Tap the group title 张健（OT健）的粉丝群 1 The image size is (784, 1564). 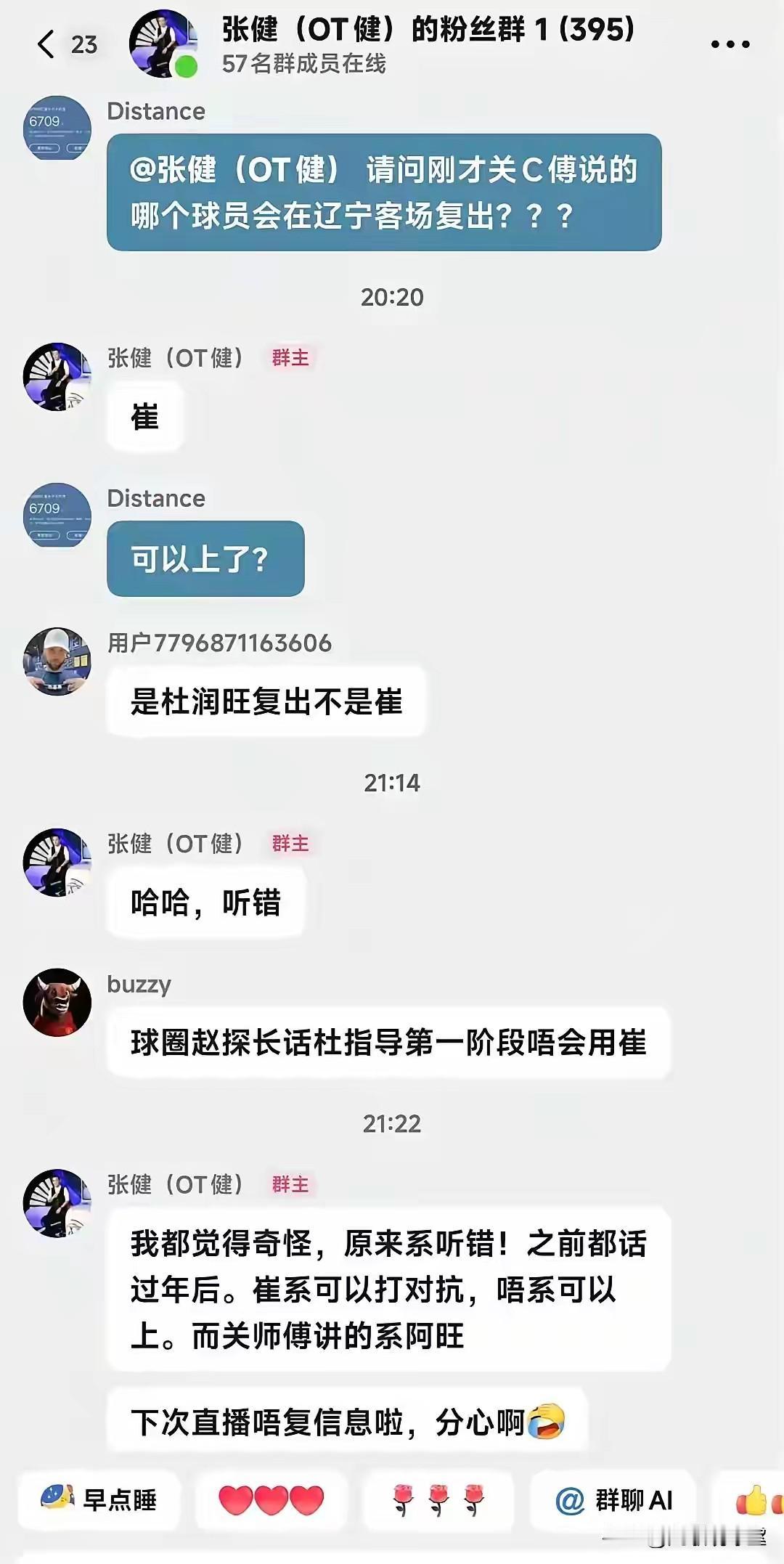coord(428,30)
